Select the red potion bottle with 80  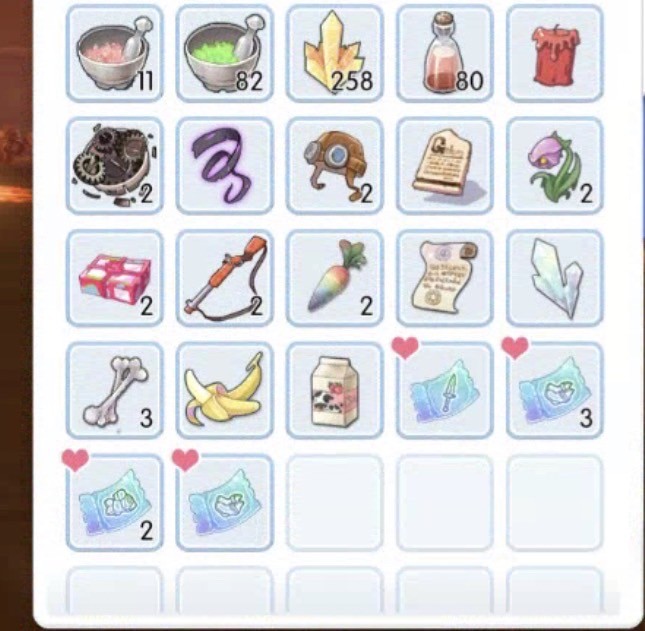pyautogui.click(x=445, y=53)
